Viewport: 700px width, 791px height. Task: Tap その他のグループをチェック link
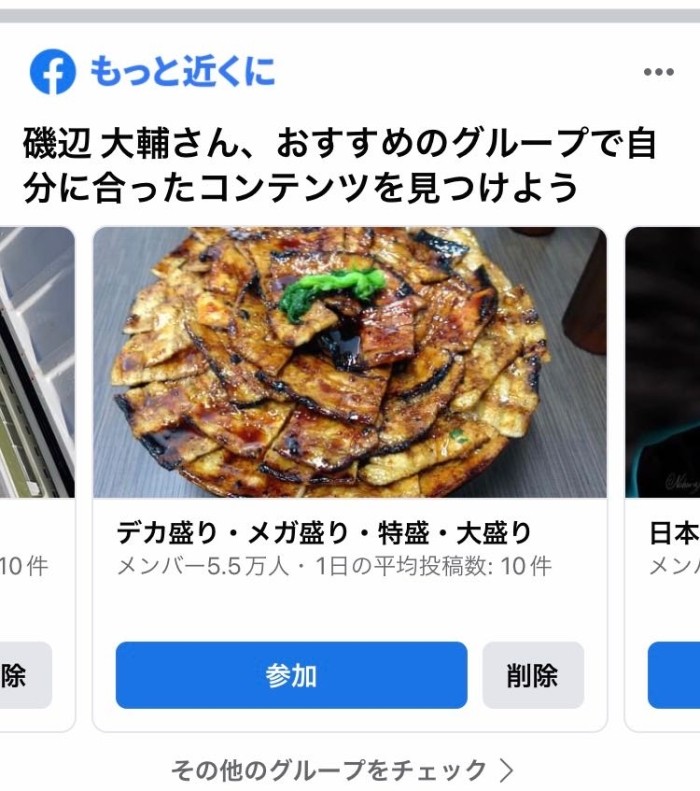pyautogui.click(x=342, y=769)
